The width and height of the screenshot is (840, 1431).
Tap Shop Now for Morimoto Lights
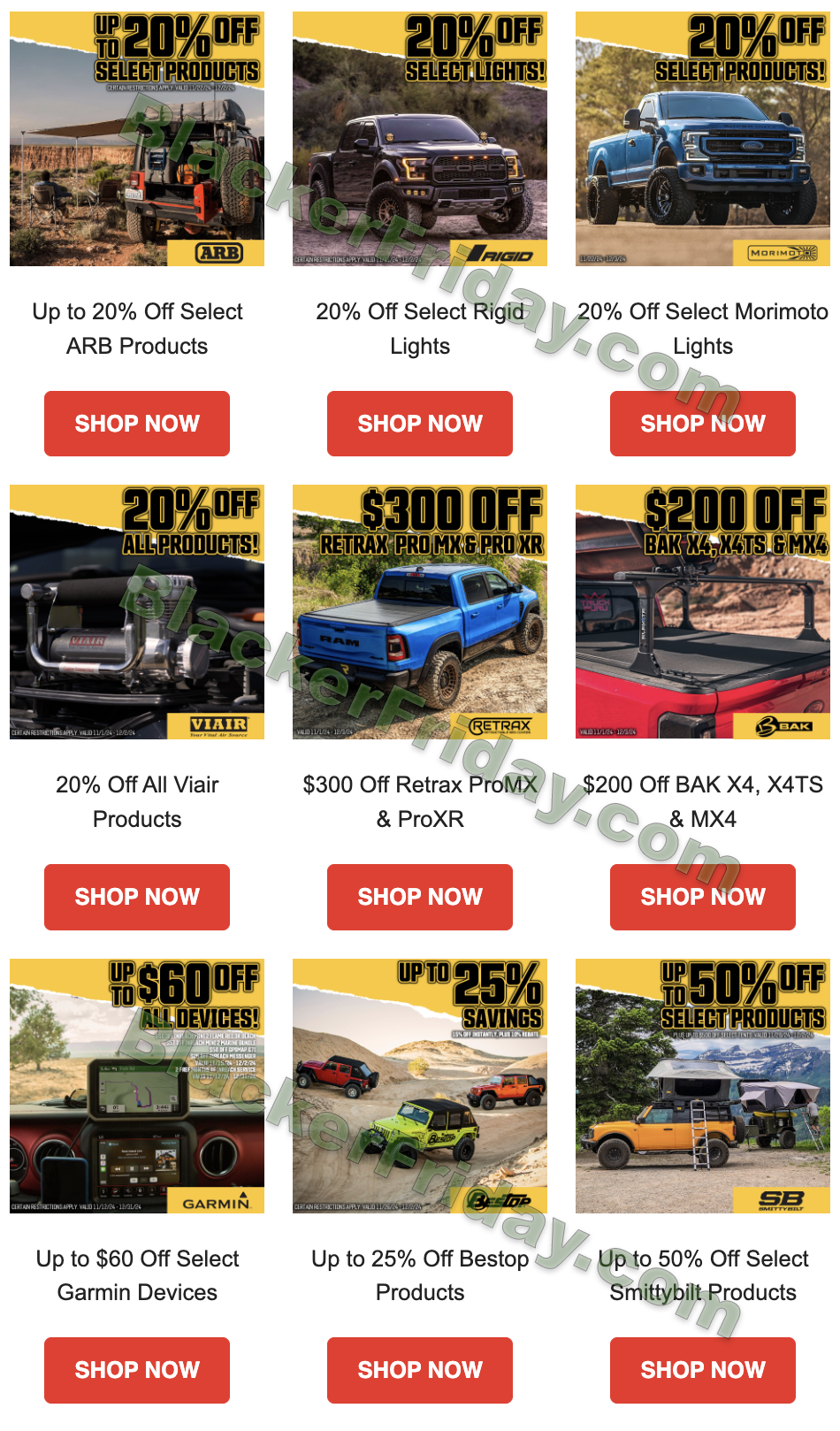coord(703,424)
